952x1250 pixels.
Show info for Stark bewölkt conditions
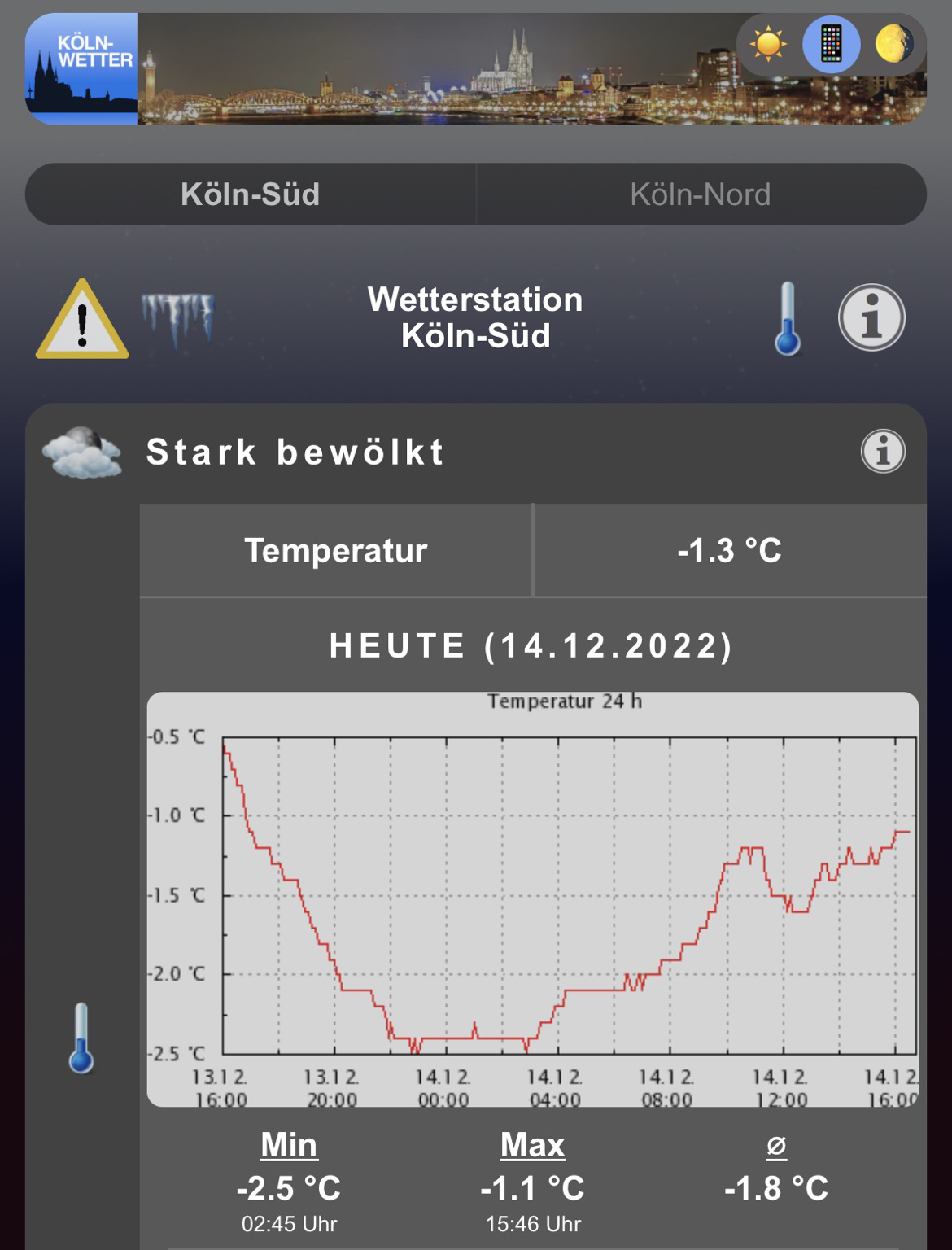coord(883,451)
